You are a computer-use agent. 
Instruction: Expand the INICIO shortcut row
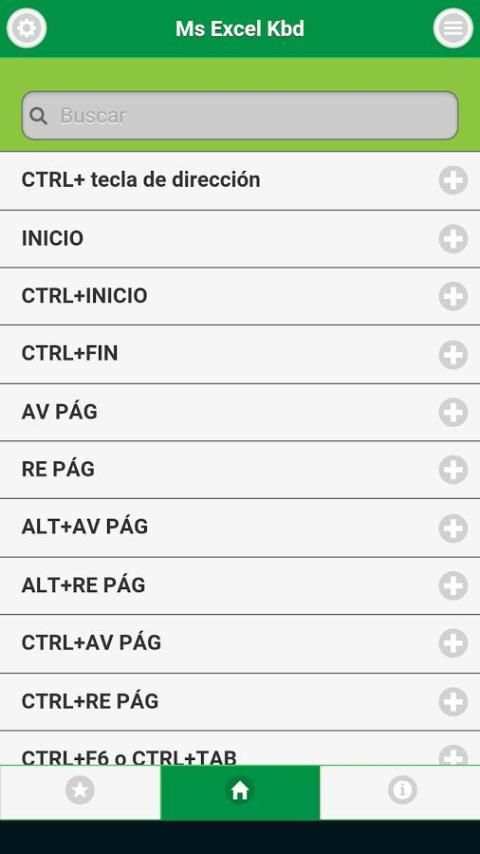240,239
